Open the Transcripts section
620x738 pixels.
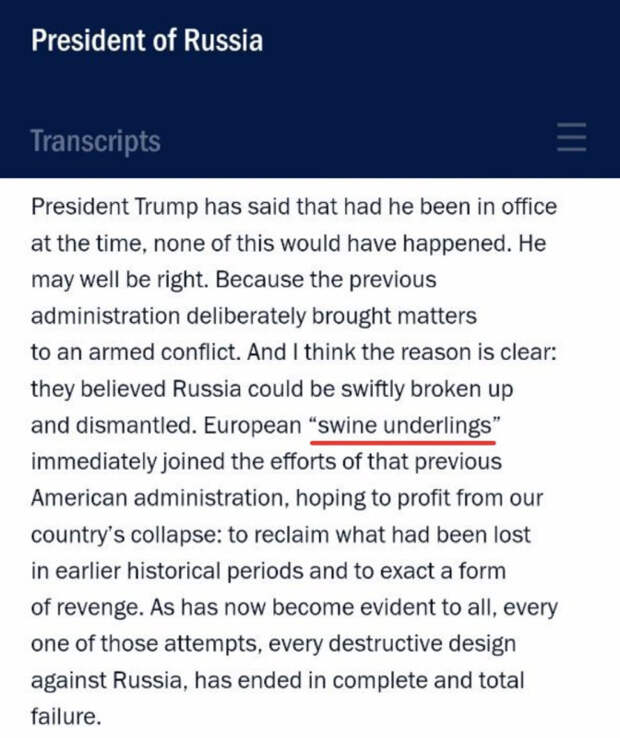[x=95, y=140]
